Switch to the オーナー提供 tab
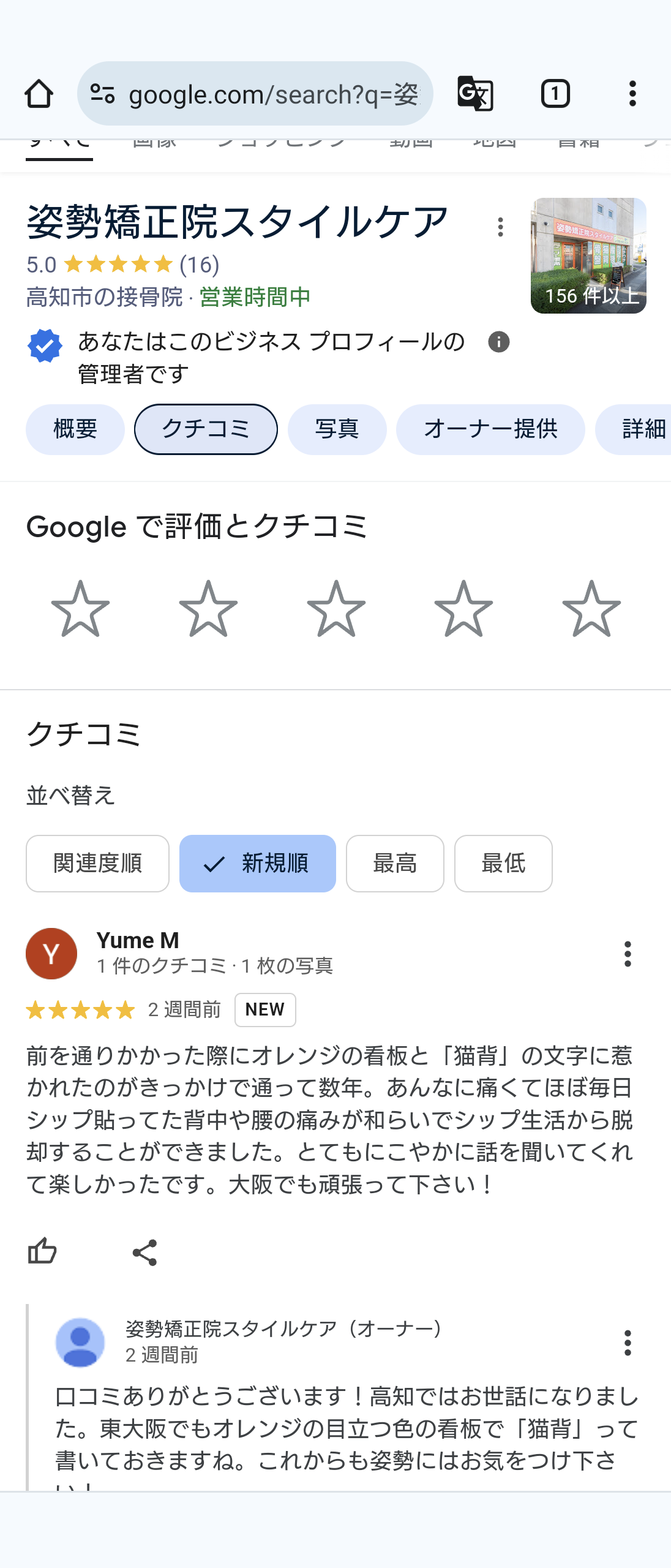The width and height of the screenshot is (671, 1568). (490, 429)
